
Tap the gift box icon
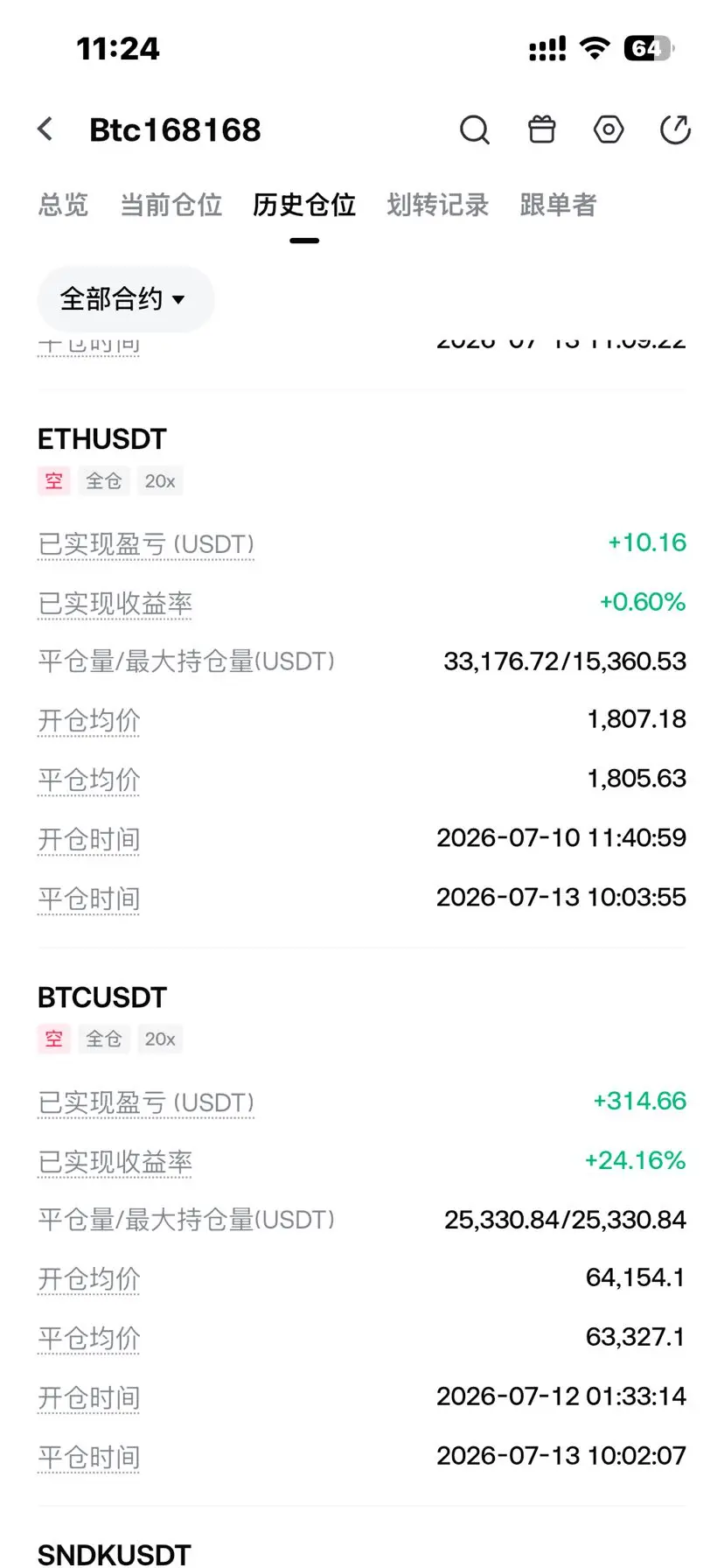tap(542, 129)
